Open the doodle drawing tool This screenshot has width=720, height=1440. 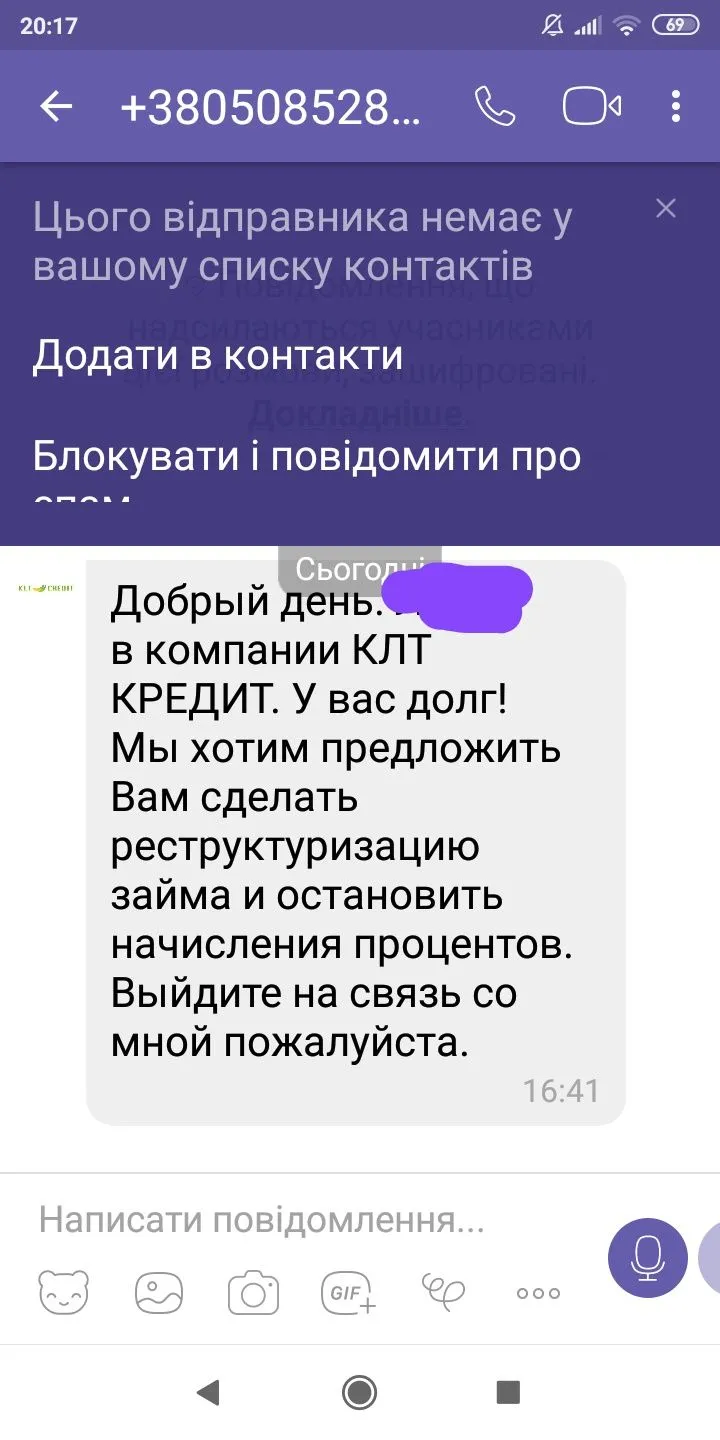pyautogui.click(x=444, y=1291)
